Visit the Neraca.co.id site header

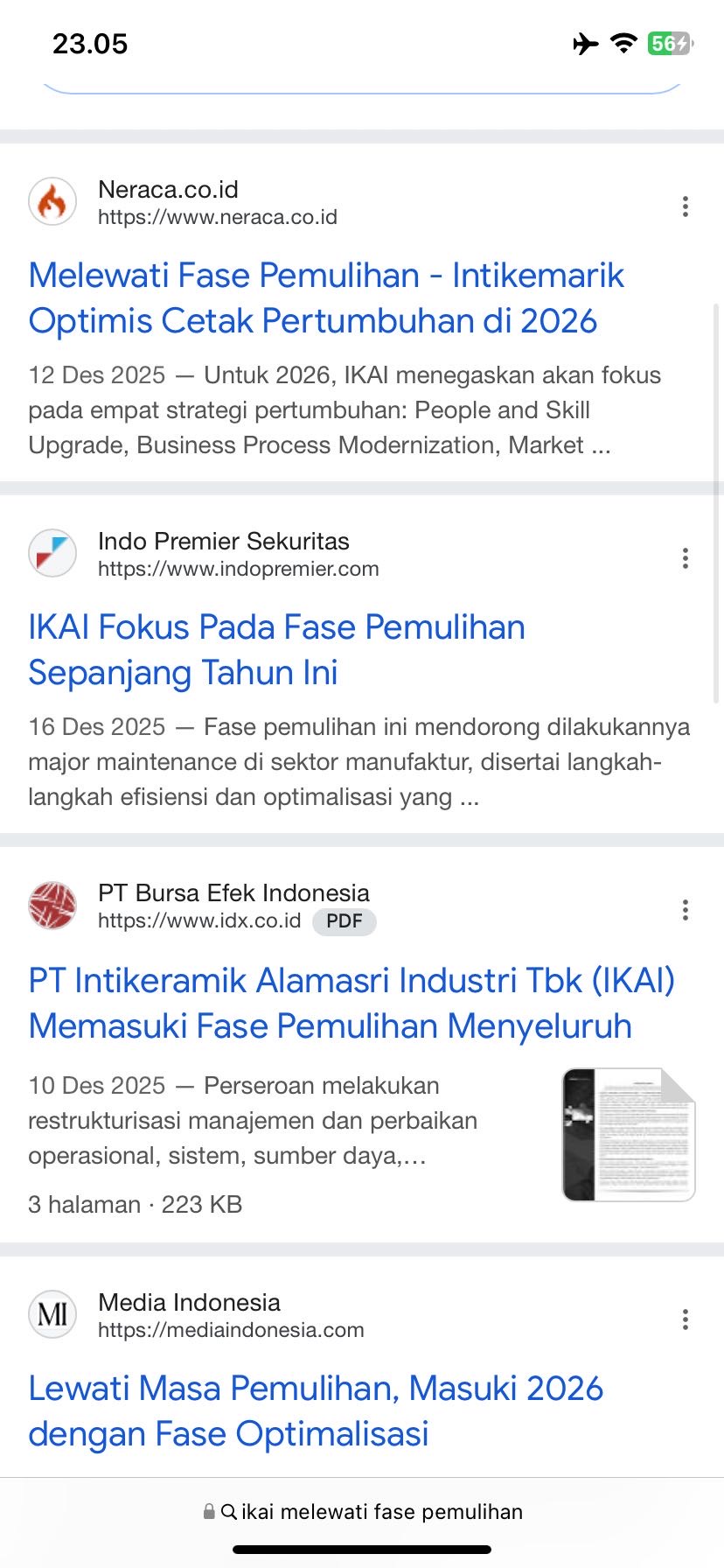(x=217, y=203)
